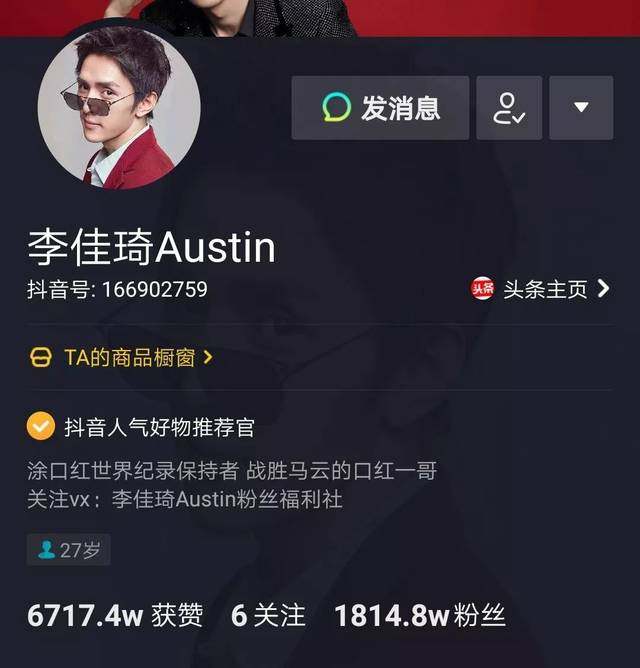Open the 1814.8w 粉丝 followers list
The width and height of the screenshot is (640, 668).
(x=420, y=616)
